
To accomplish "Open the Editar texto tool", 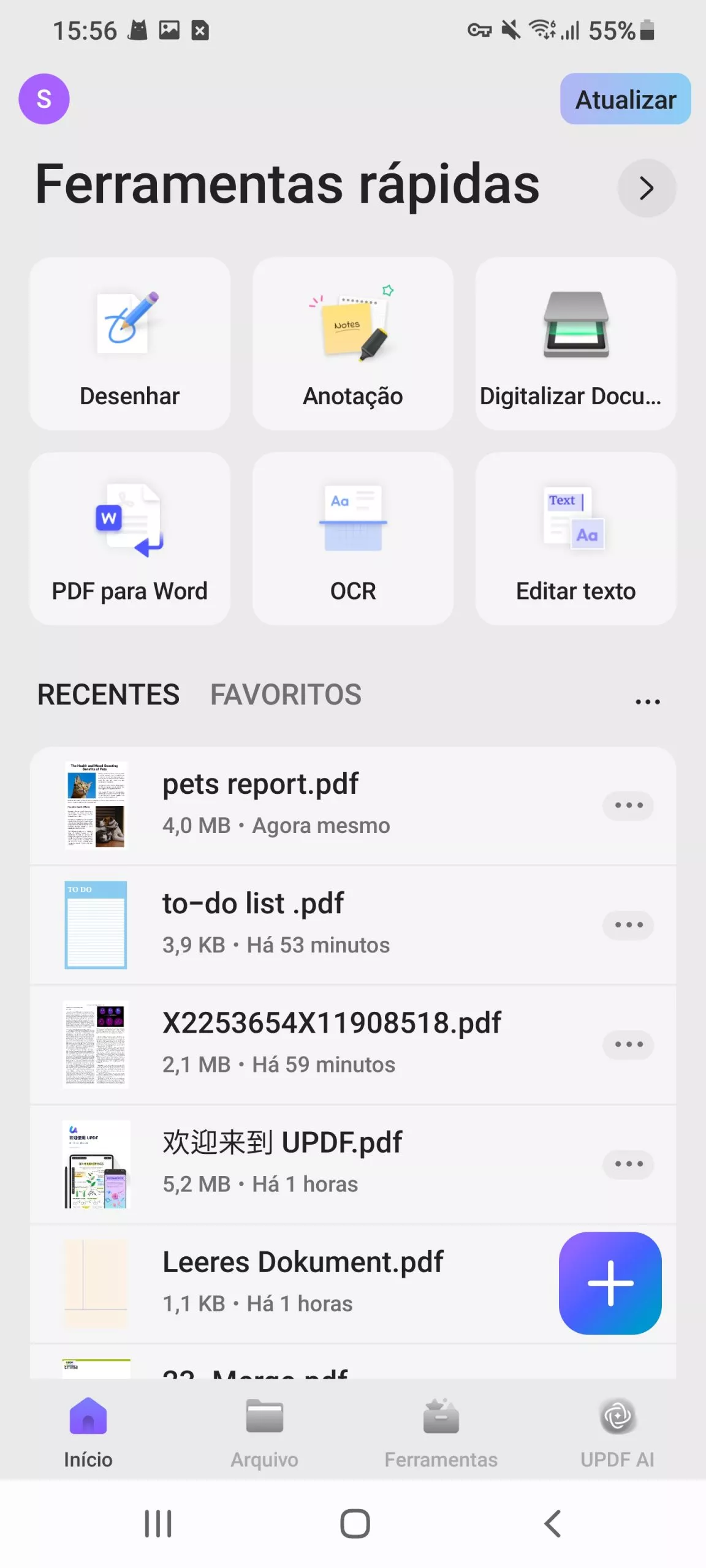I will point(575,539).
